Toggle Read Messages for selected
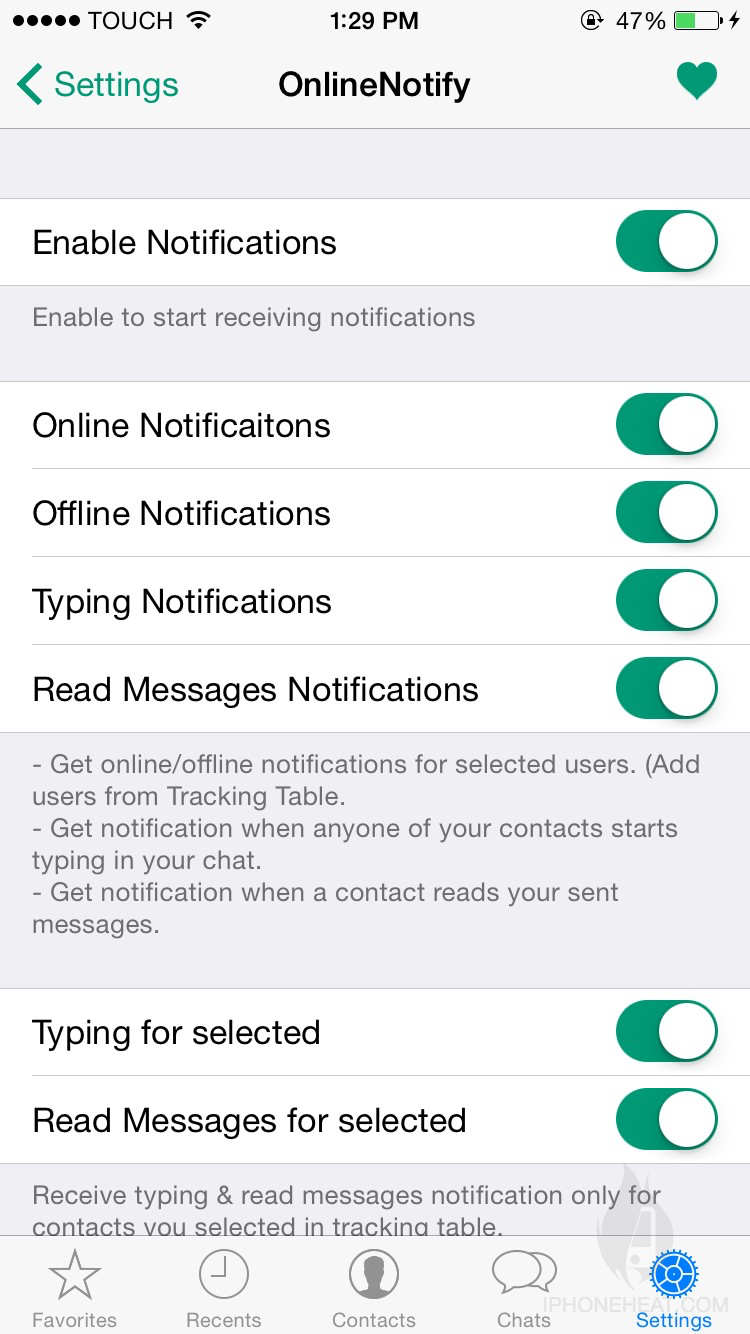750x1334 pixels. coord(667,1120)
